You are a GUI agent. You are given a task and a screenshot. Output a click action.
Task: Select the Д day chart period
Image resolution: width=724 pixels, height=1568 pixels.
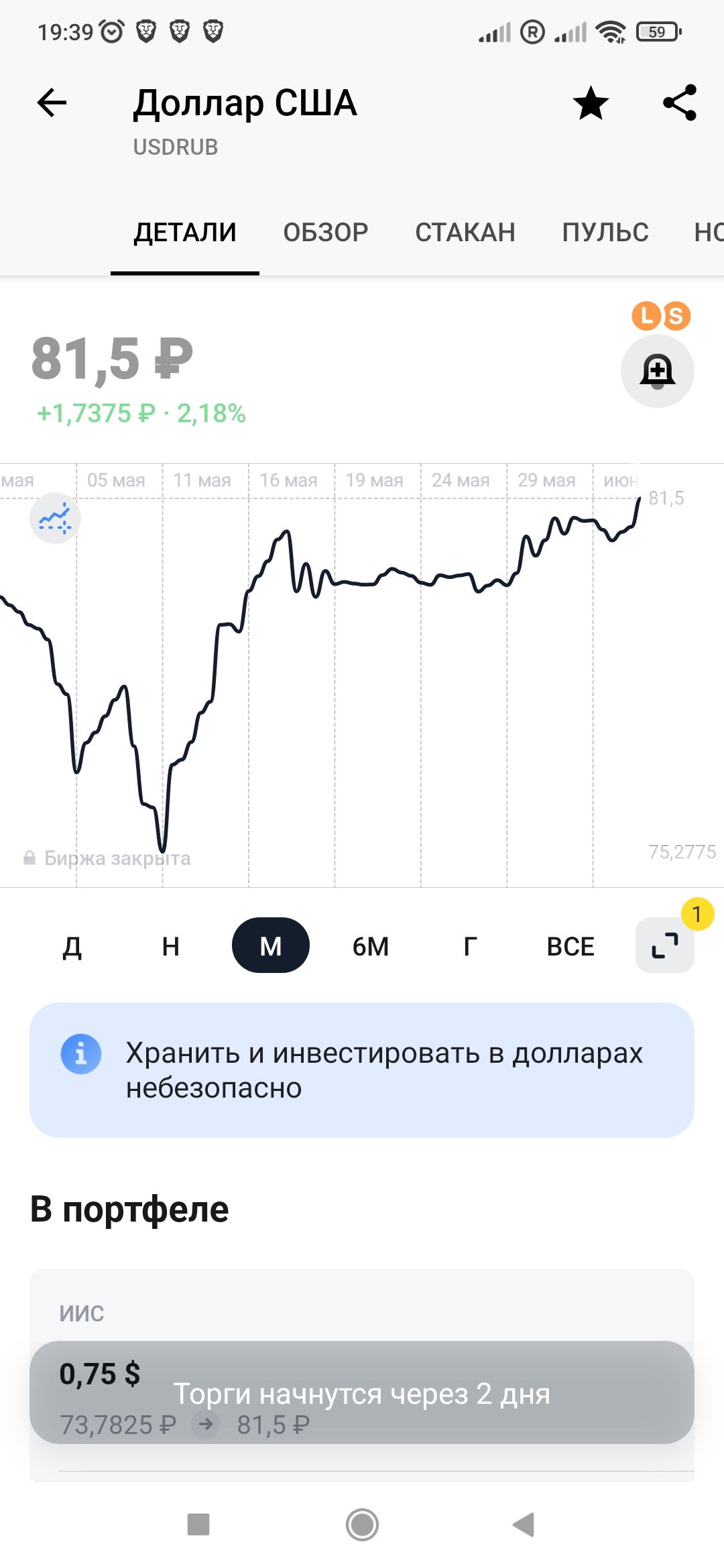click(72, 945)
